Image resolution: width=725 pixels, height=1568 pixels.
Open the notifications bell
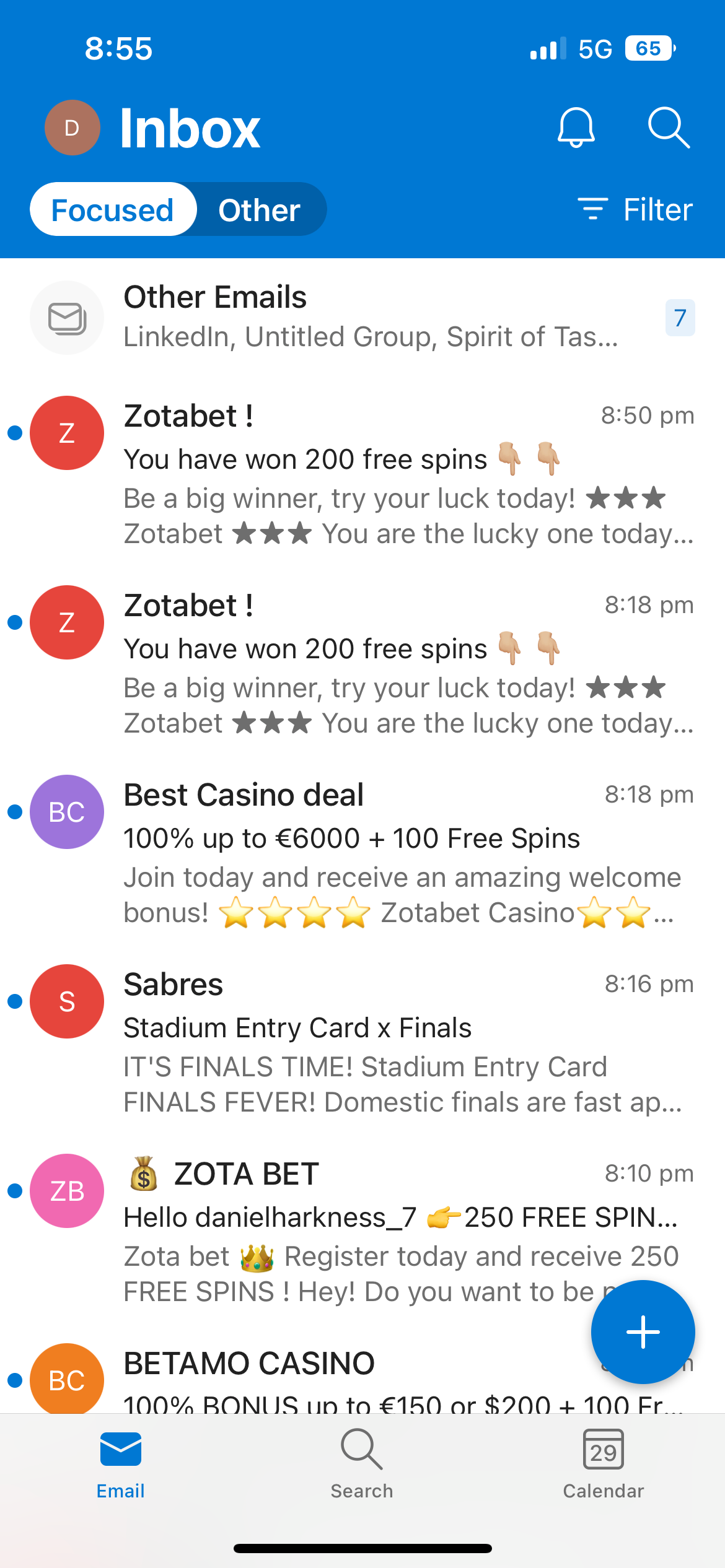coord(576,128)
